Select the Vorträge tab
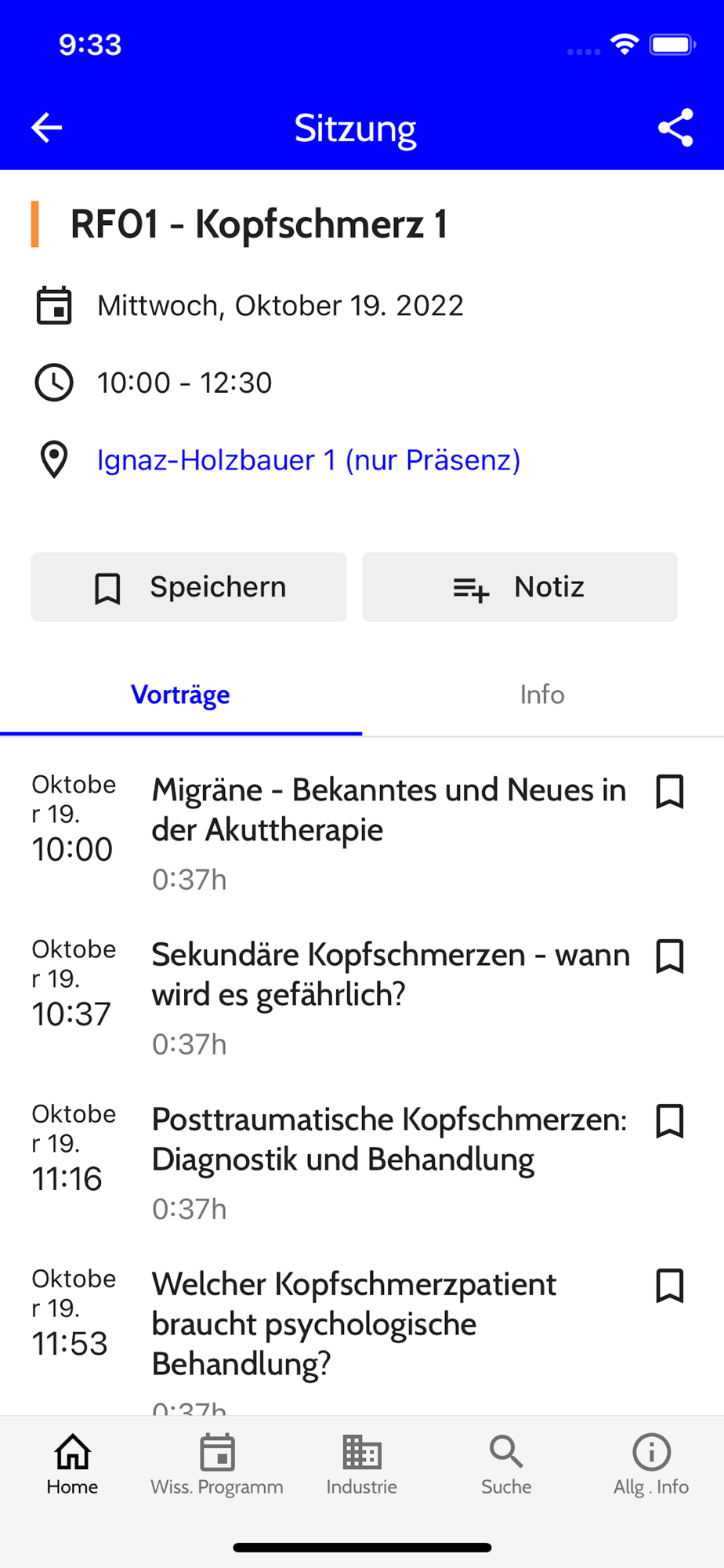This screenshot has width=724, height=1568. click(x=181, y=695)
